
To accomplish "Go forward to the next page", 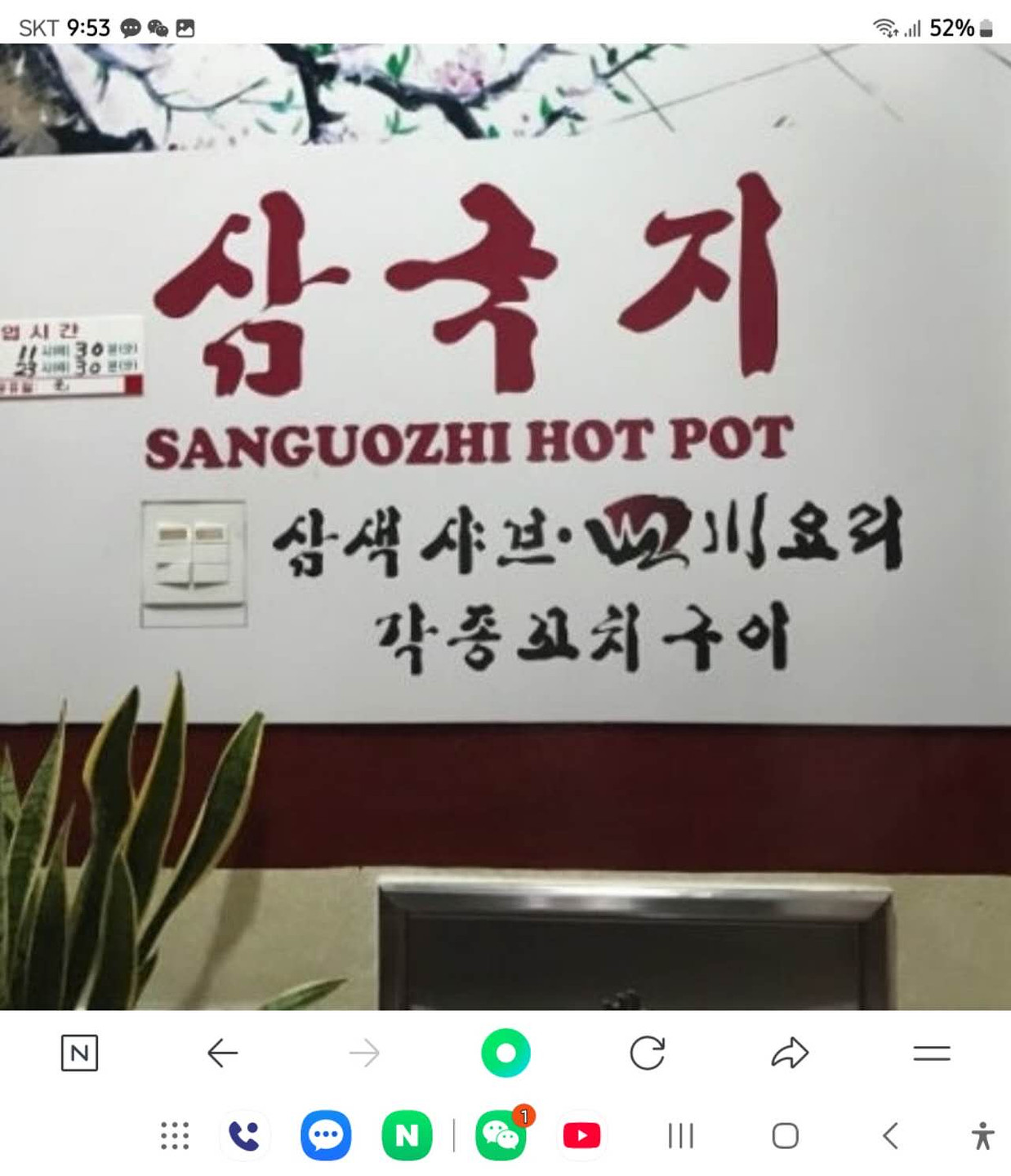I will (364, 1053).
